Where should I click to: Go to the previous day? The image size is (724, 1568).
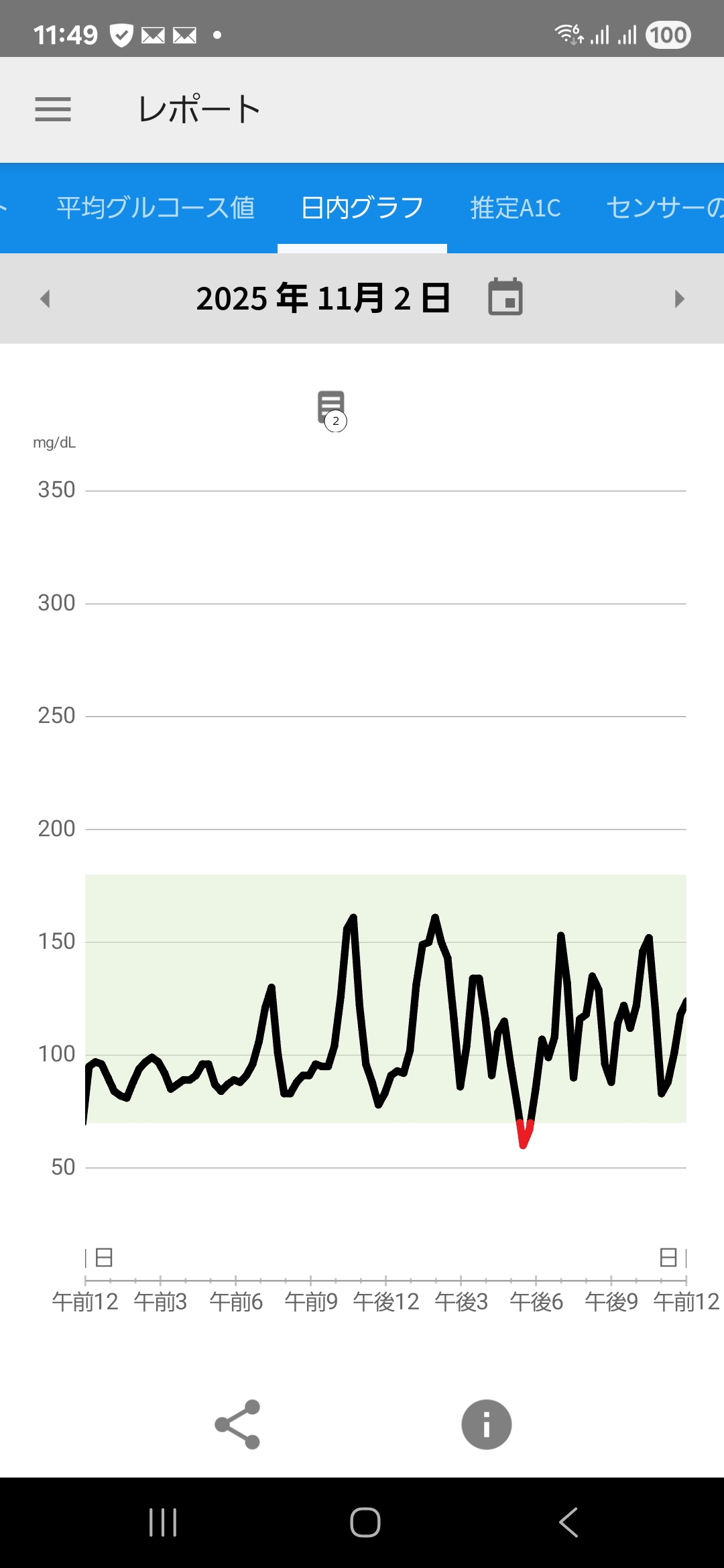(45, 299)
